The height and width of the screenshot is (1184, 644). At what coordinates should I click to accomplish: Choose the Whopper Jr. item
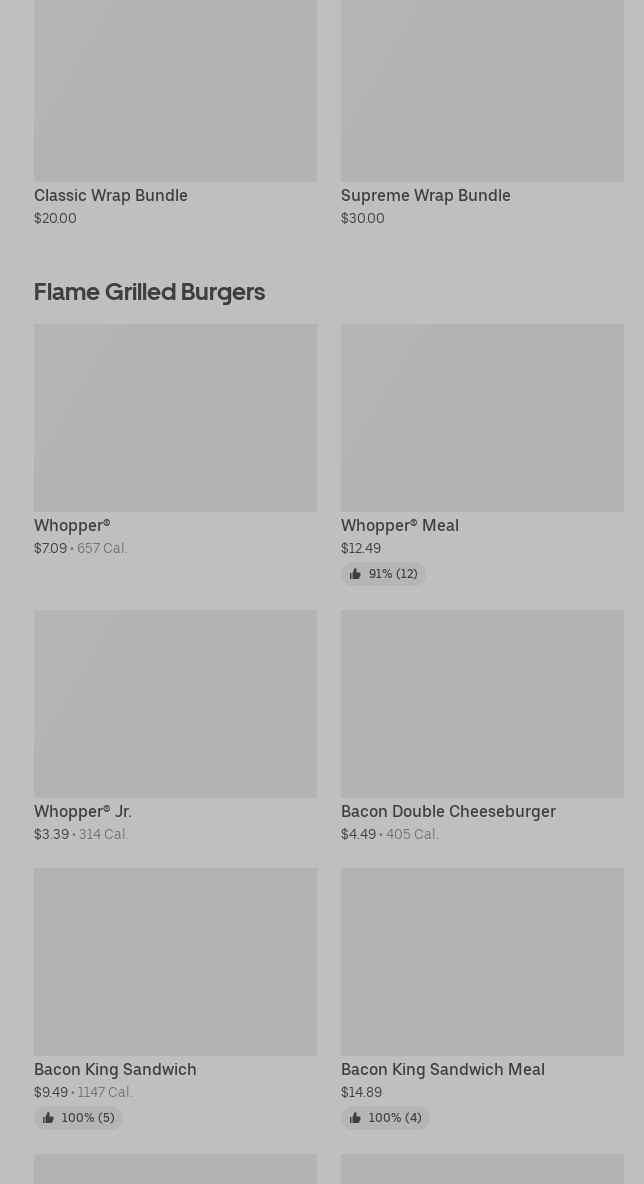coord(175,726)
